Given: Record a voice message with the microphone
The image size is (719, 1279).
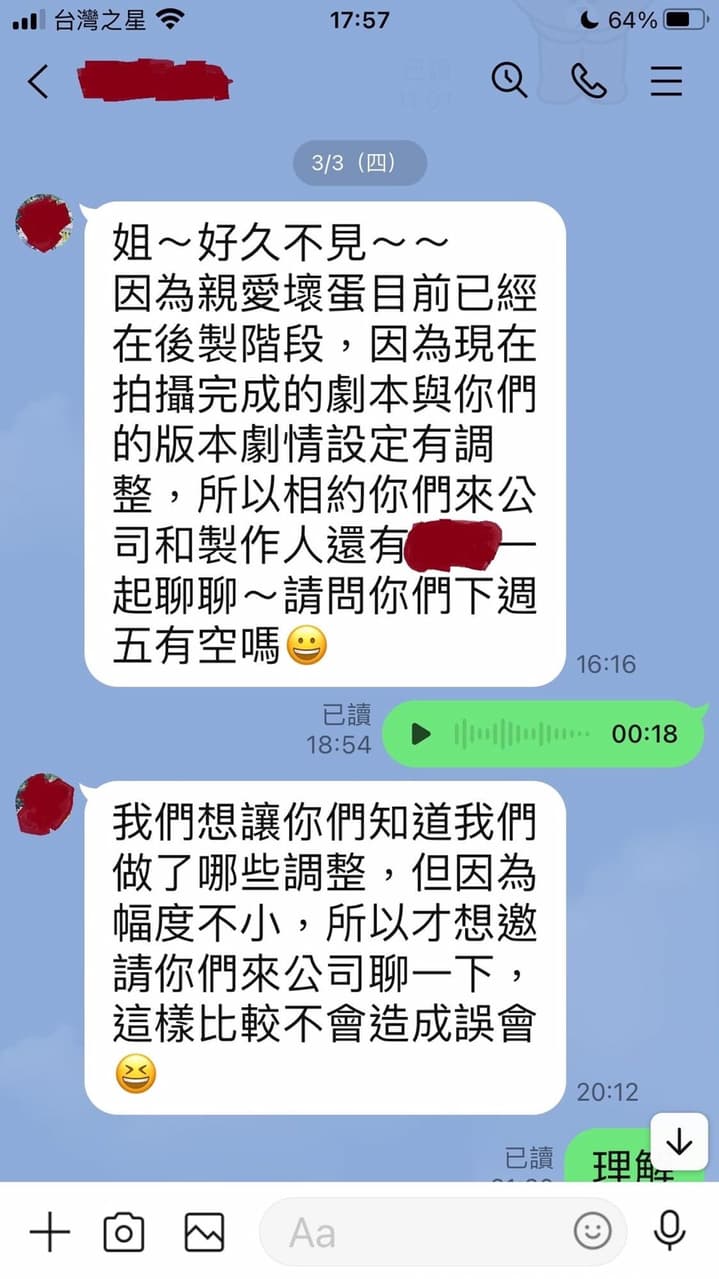Looking at the screenshot, I should (x=670, y=1231).
